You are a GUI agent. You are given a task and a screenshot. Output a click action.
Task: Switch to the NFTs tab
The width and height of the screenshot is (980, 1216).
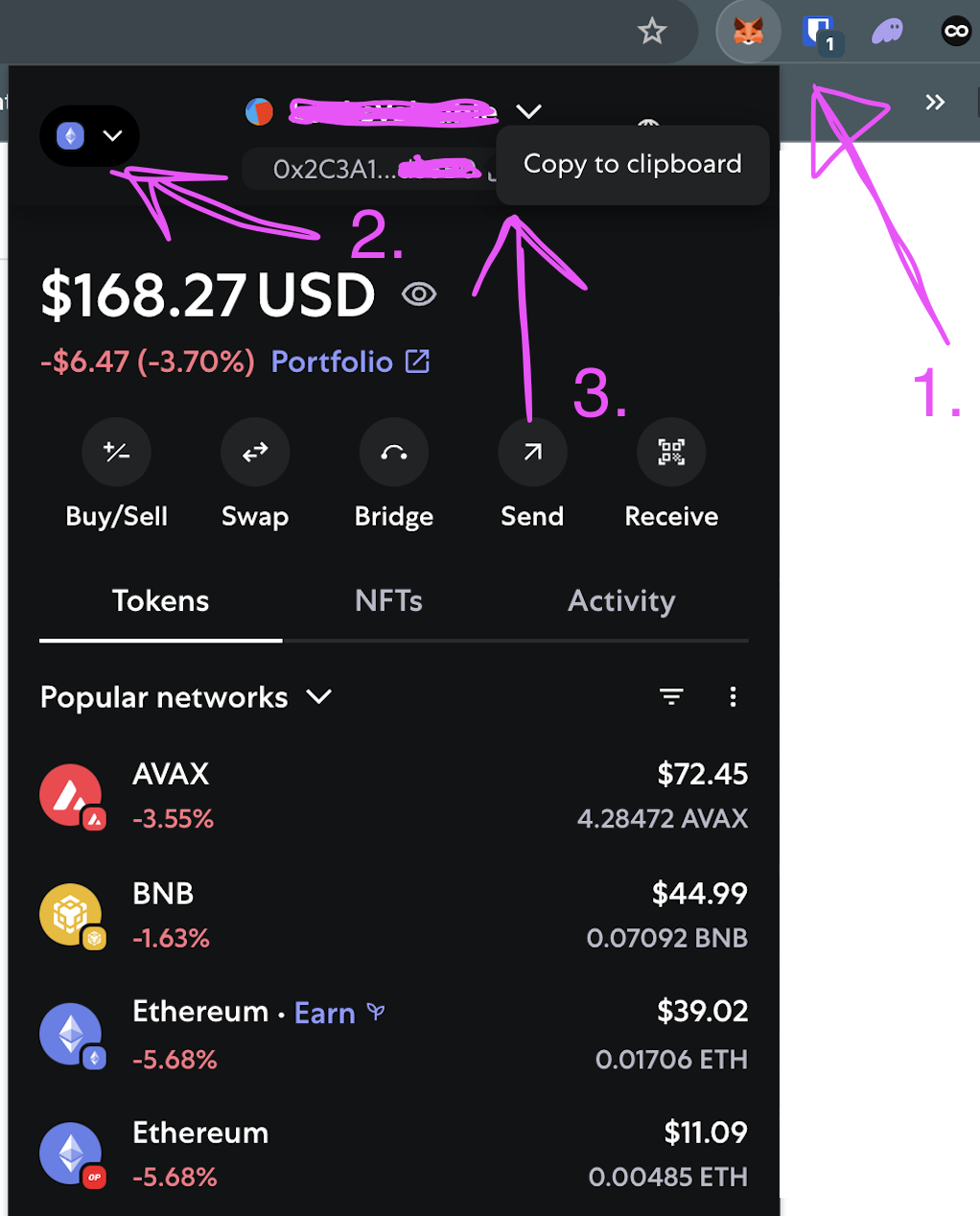[x=388, y=601]
